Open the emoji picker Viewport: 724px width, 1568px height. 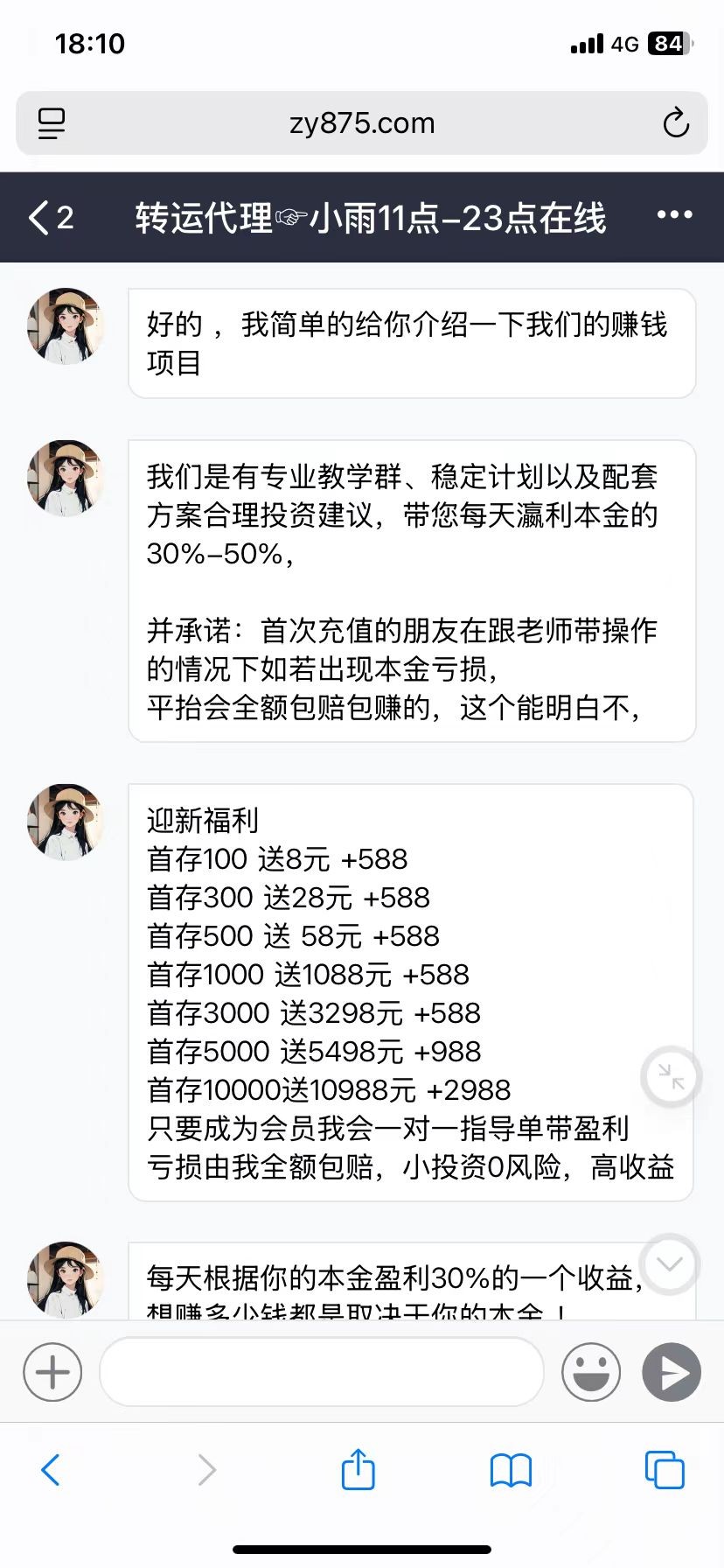click(591, 1372)
